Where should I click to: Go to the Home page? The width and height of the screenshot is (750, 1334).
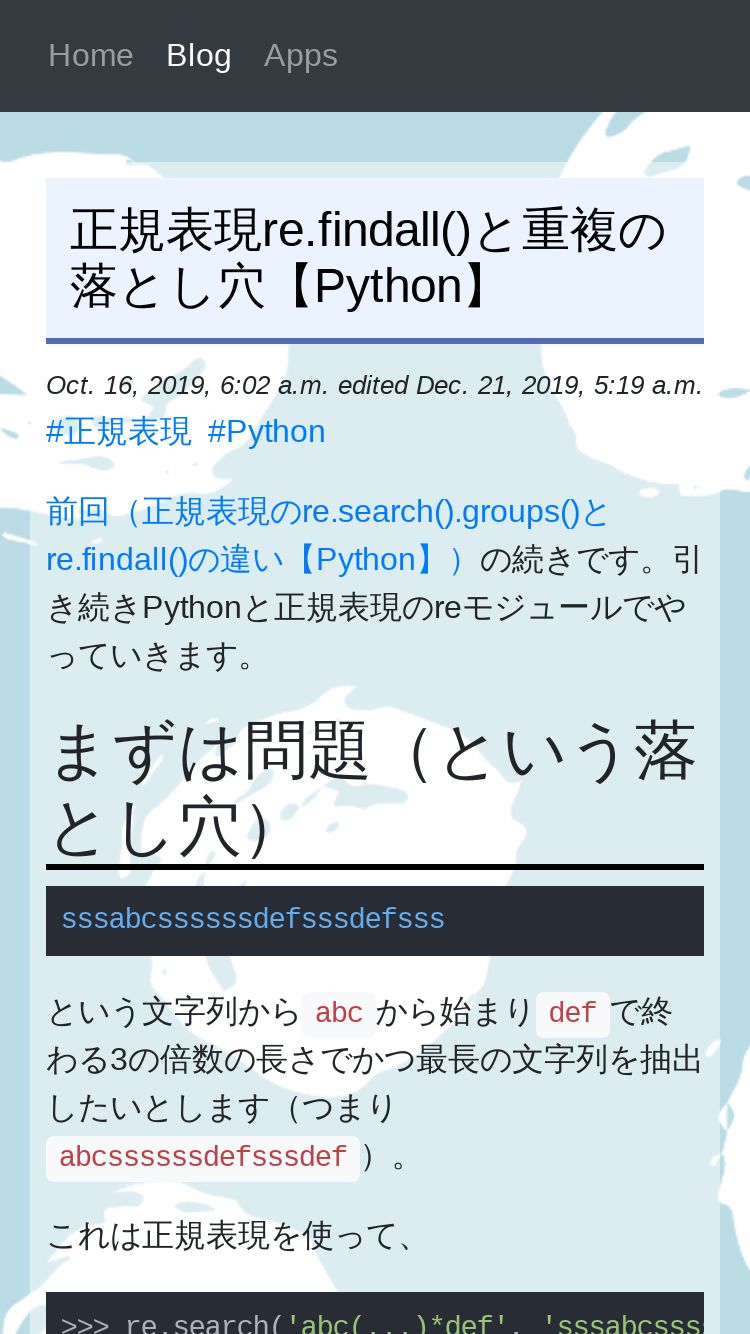90,56
